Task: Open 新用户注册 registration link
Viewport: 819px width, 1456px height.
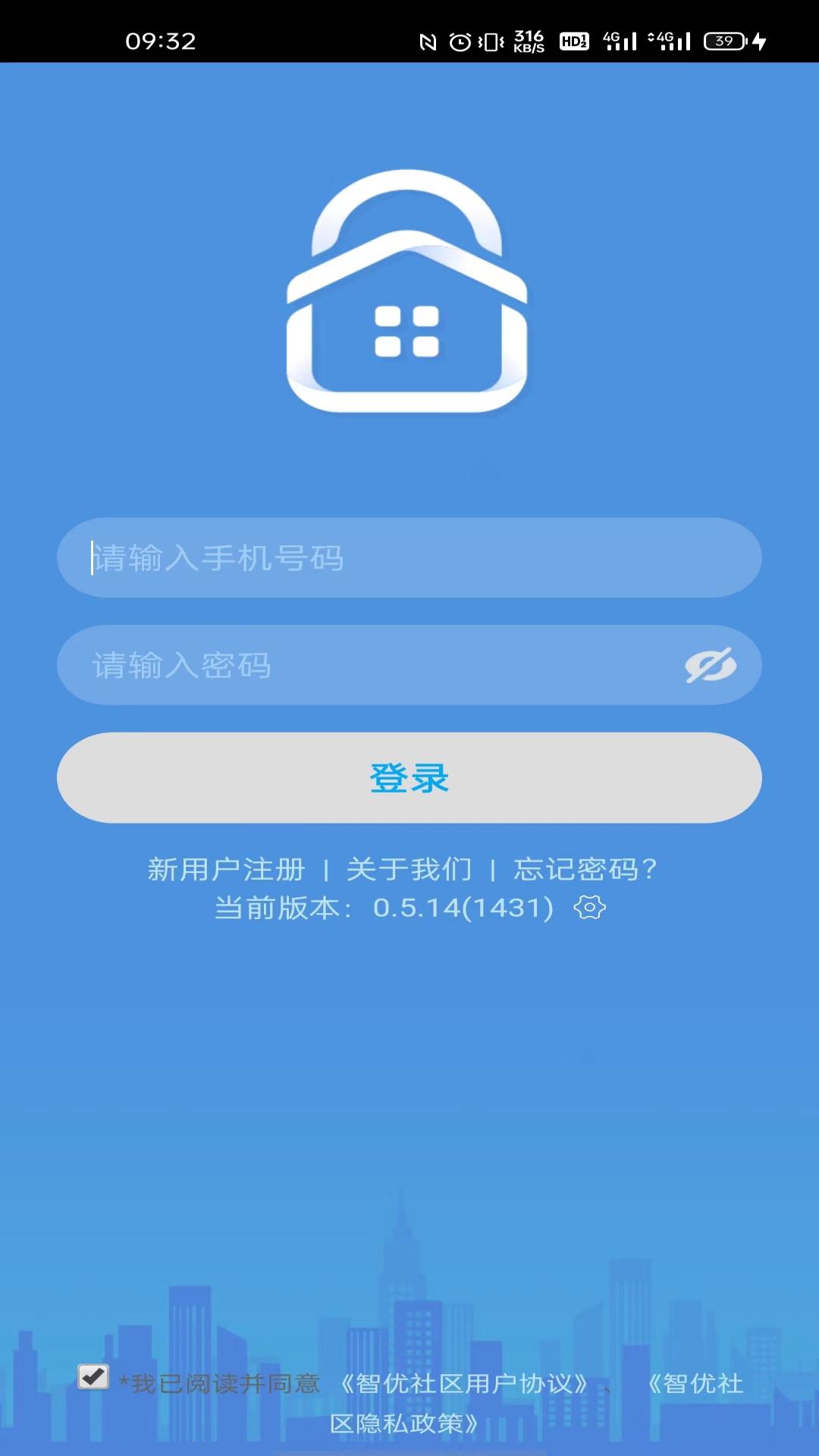Action: coord(225,871)
